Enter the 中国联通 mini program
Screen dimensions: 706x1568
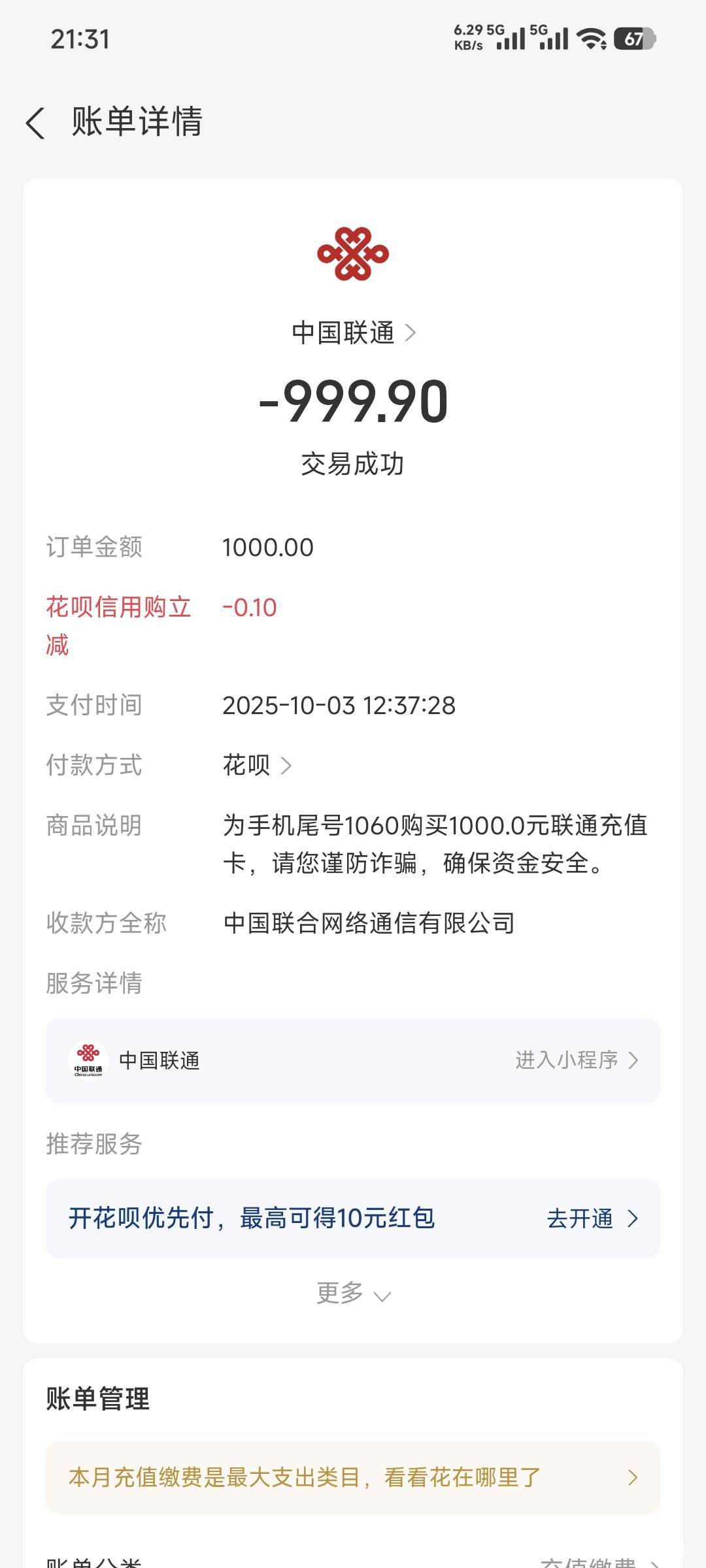[x=353, y=1060]
